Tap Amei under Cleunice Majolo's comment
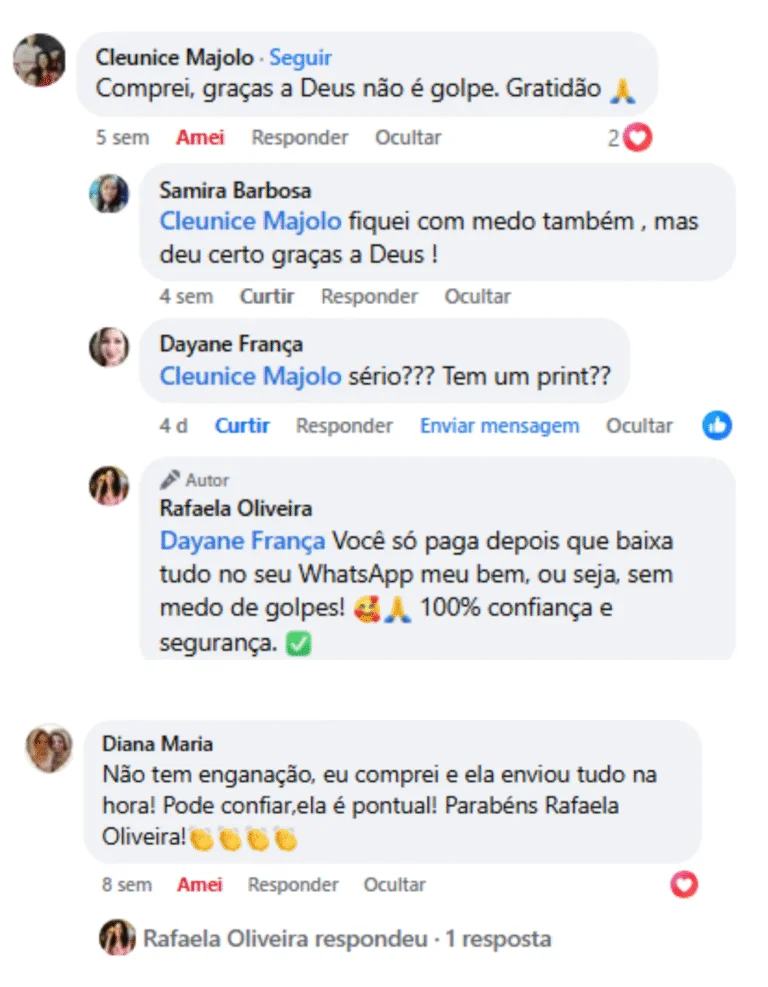 [x=200, y=138]
